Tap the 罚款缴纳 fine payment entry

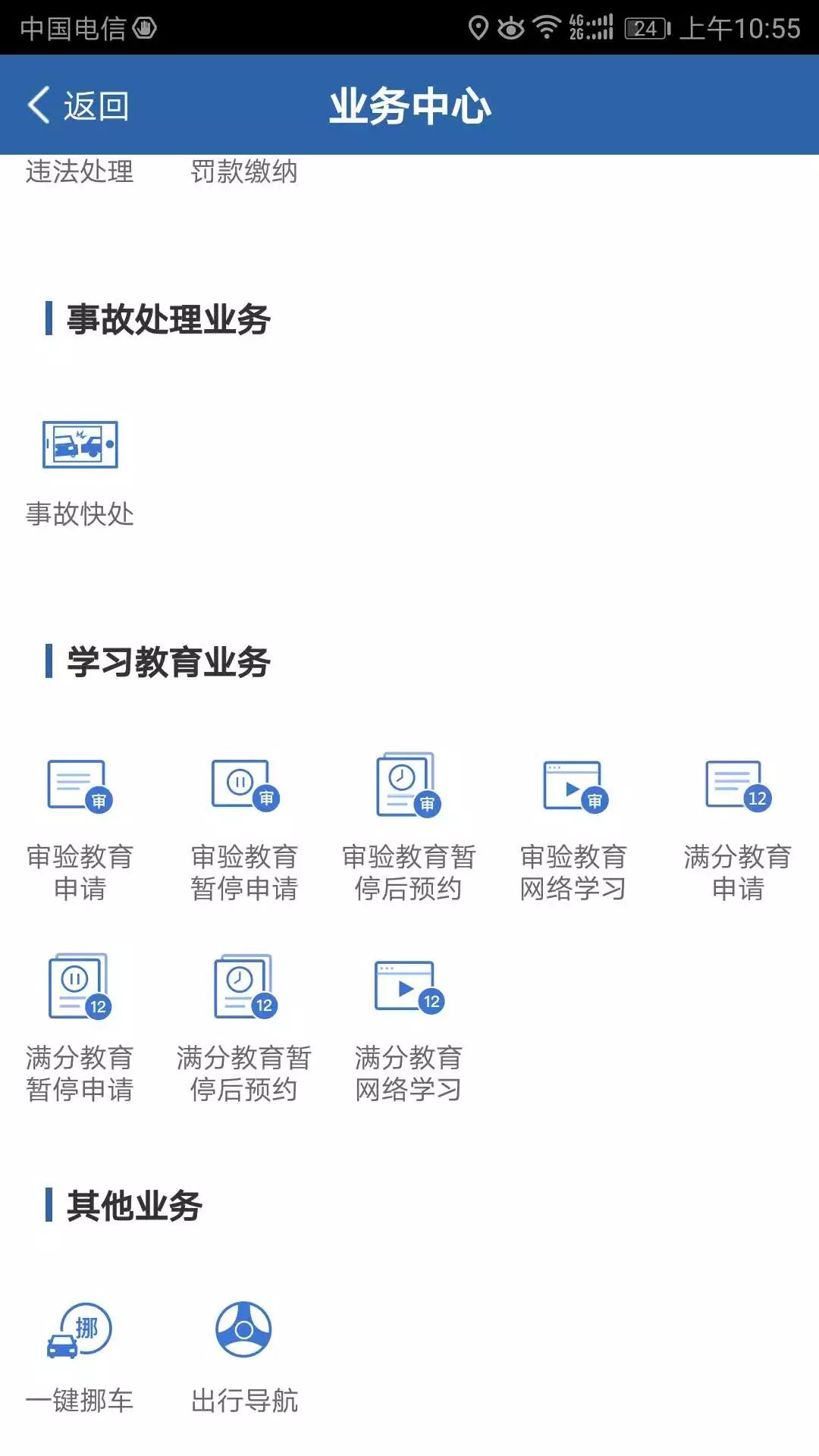pyautogui.click(x=244, y=173)
